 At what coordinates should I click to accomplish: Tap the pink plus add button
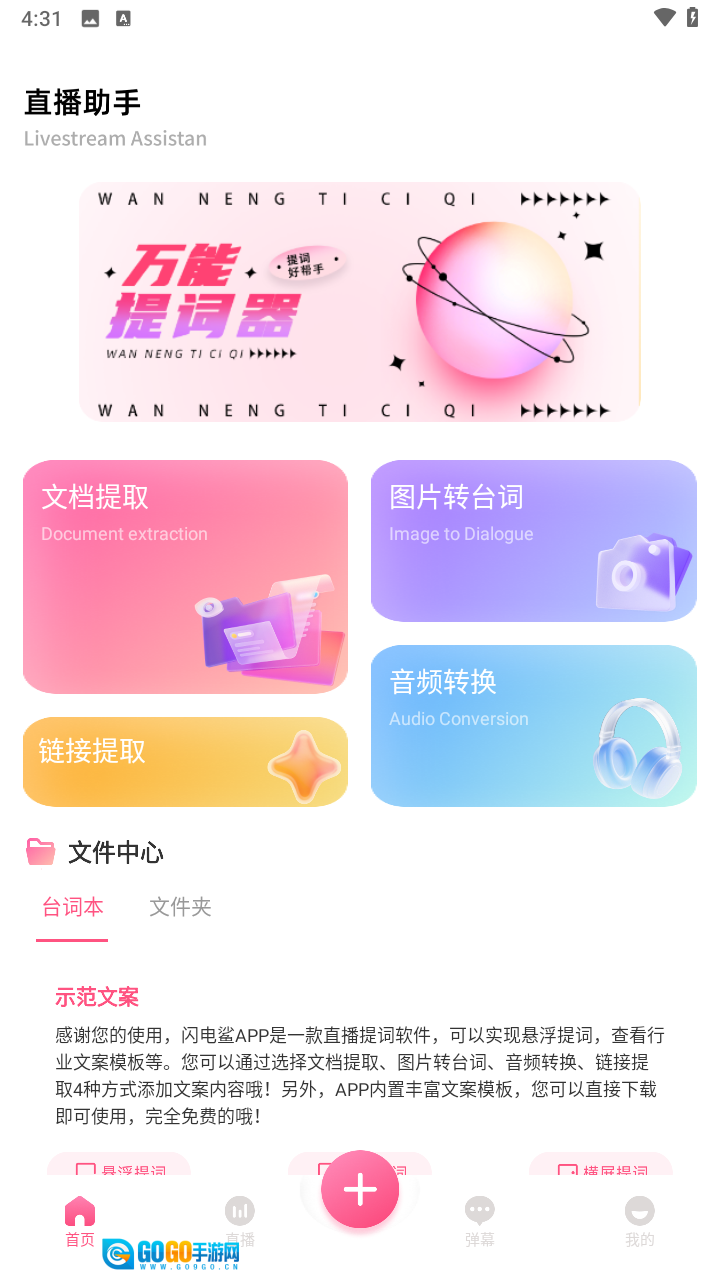click(x=360, y=1189)
